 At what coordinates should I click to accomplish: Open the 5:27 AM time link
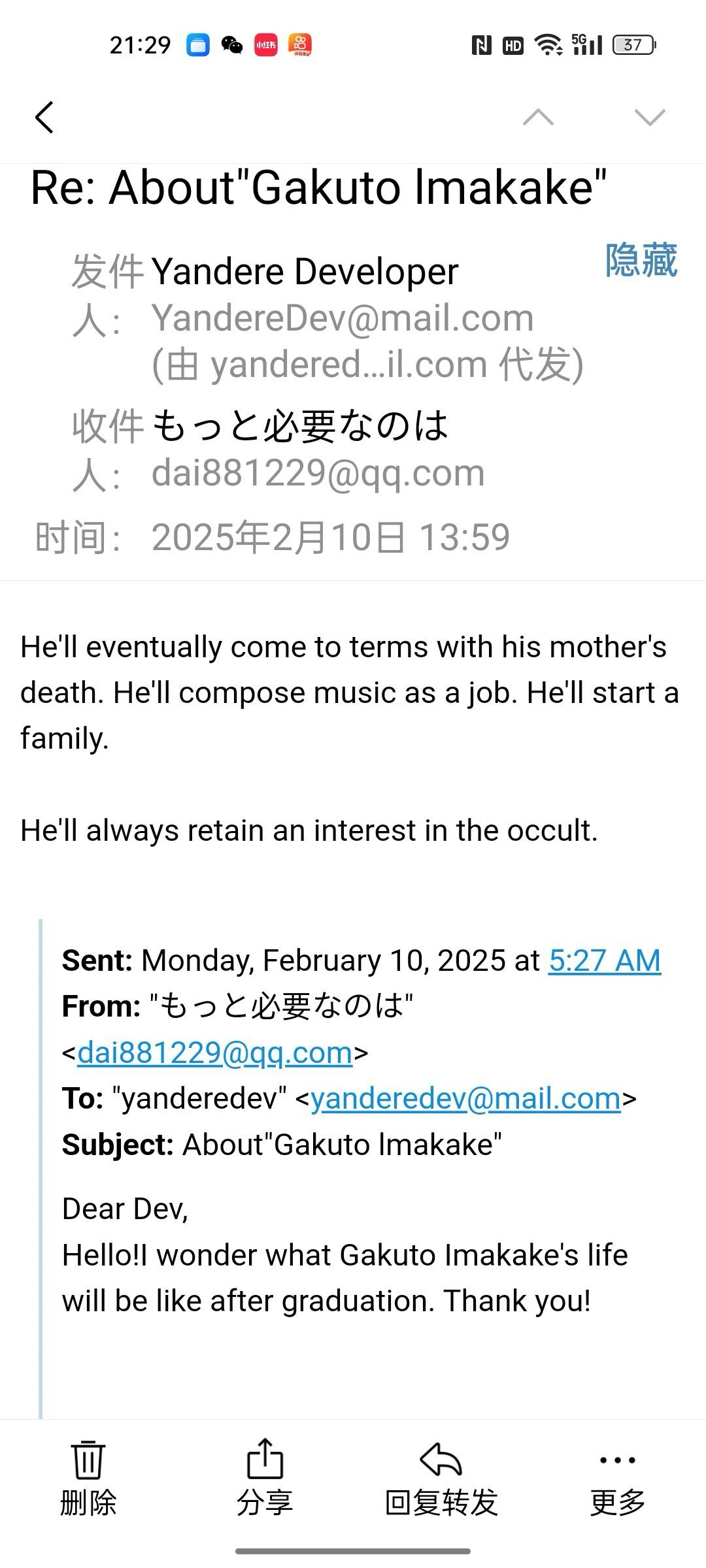tap(605, 960)
